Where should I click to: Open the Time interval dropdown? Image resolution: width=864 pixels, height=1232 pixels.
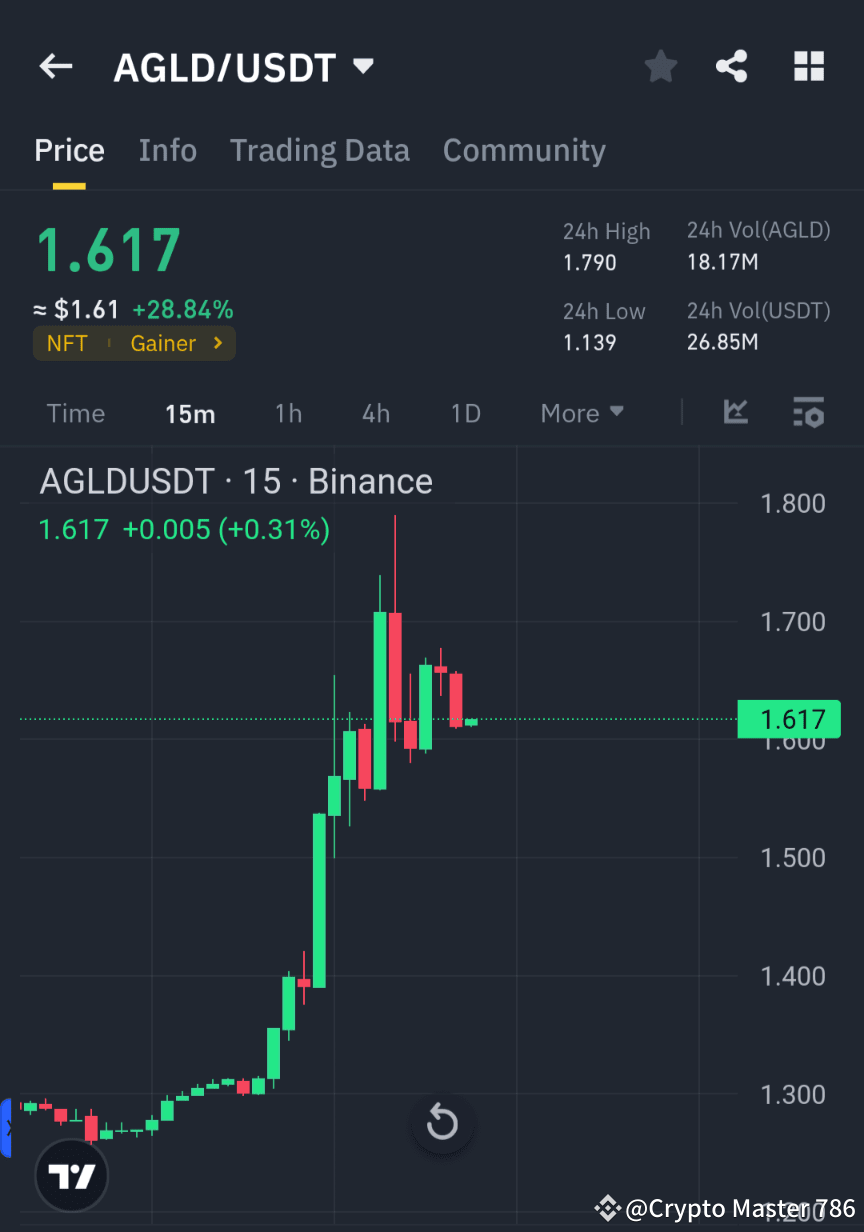pyautogui.click(x=75, y=413)
